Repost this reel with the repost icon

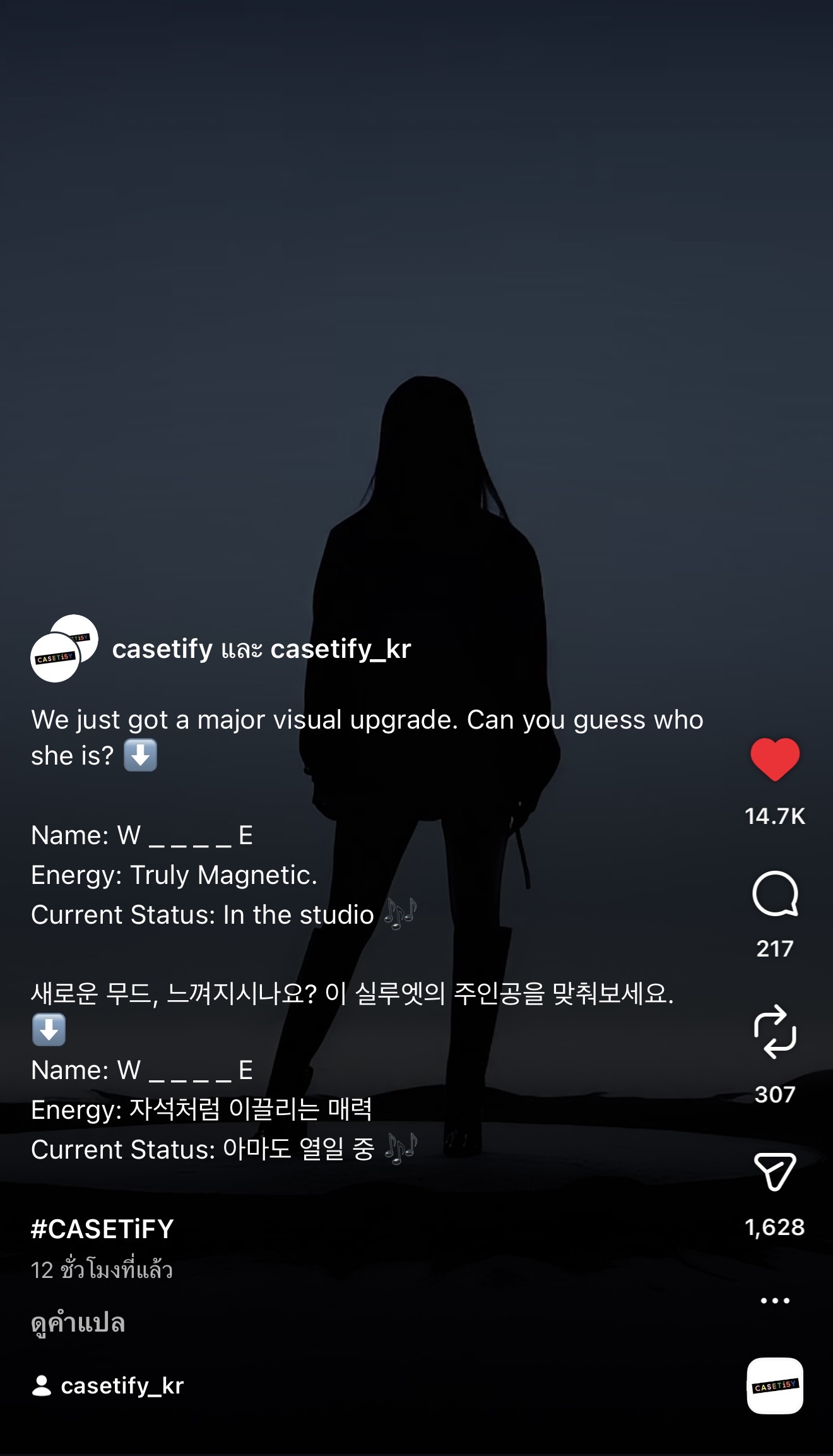coord(775,1032)
